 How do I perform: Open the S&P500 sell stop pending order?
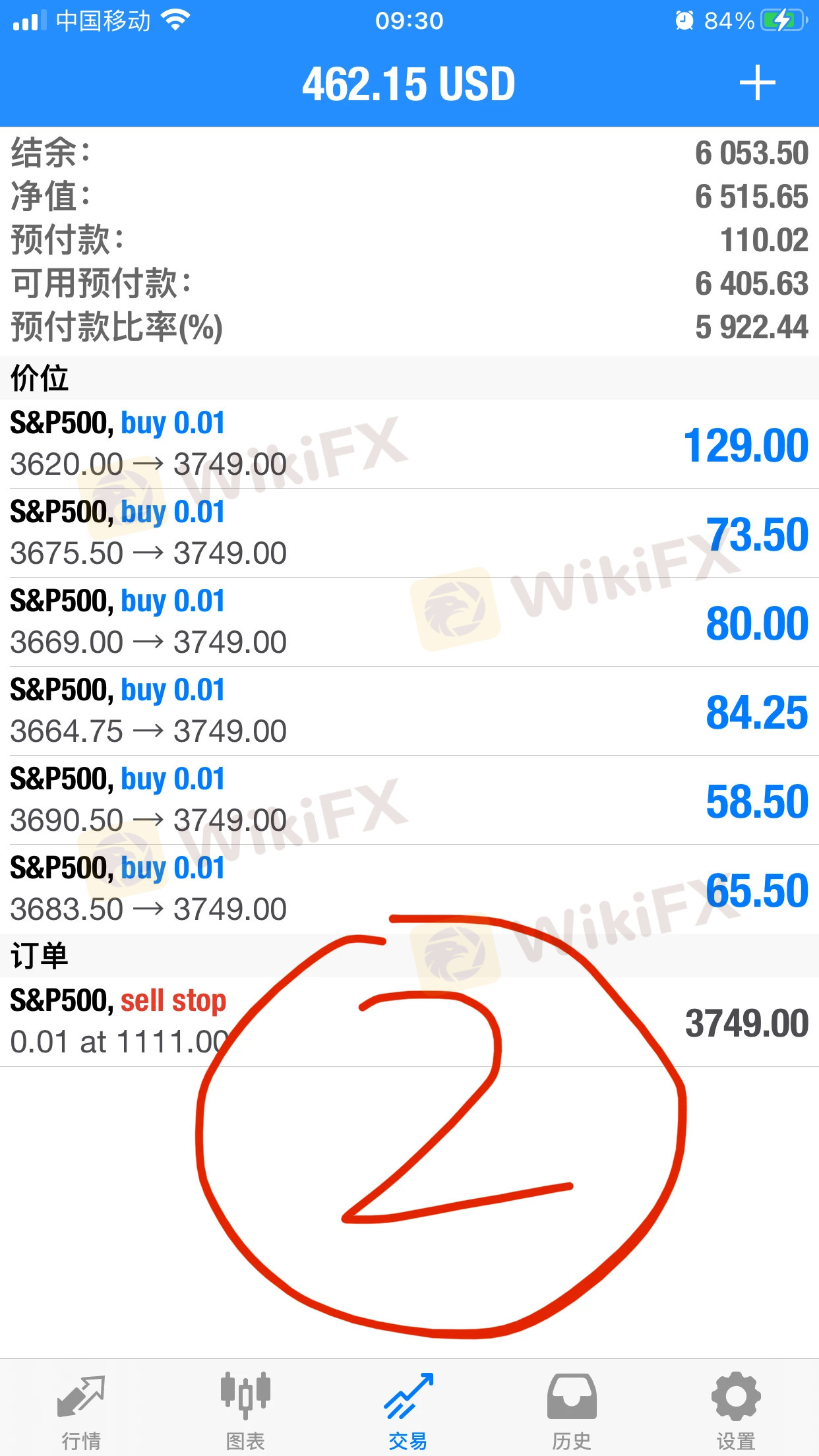[409, 1021]
